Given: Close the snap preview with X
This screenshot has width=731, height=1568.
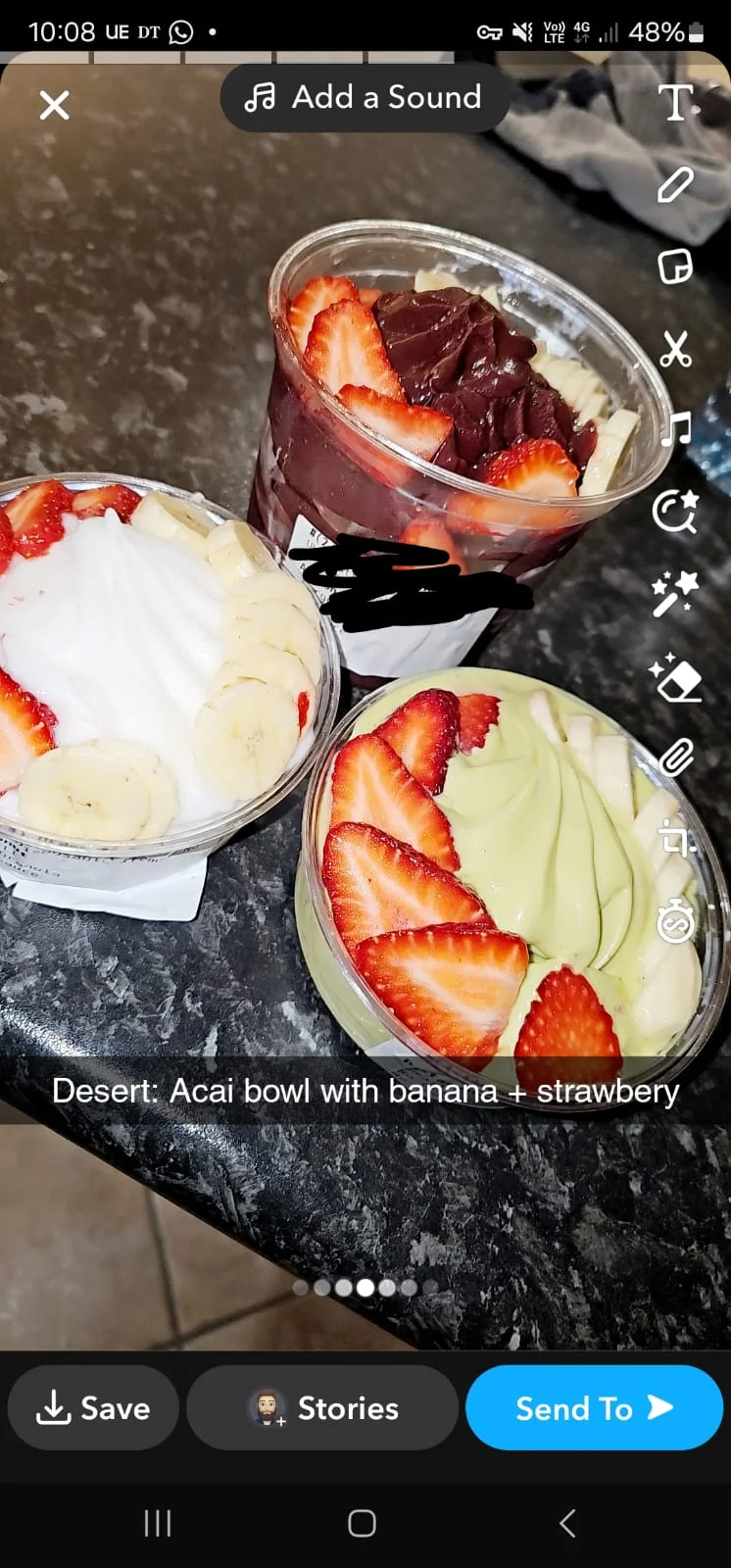Looking at the screenshot, I should coord(55,105).
